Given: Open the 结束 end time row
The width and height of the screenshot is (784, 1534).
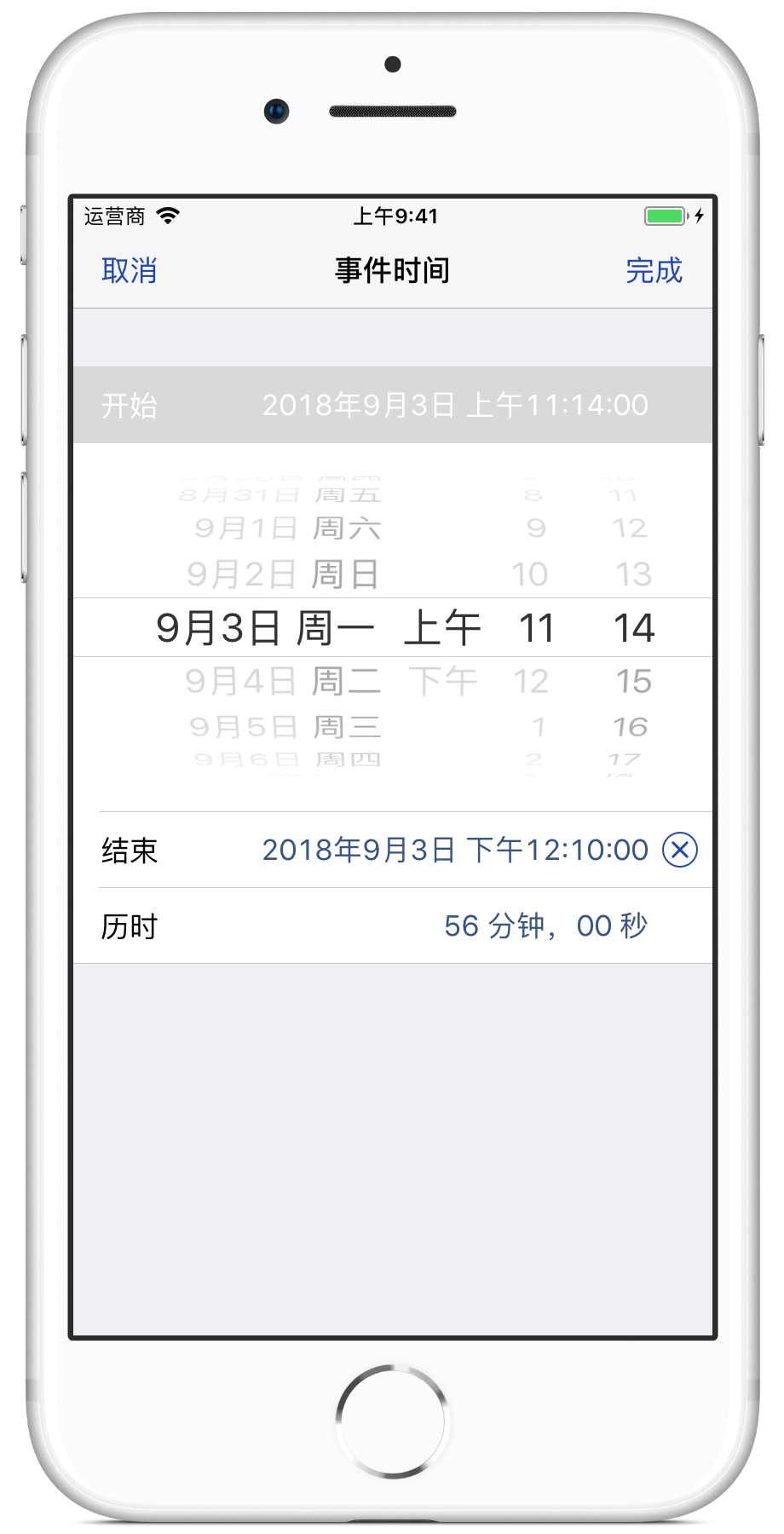Looking at the screenshot, I should [393, 850].
